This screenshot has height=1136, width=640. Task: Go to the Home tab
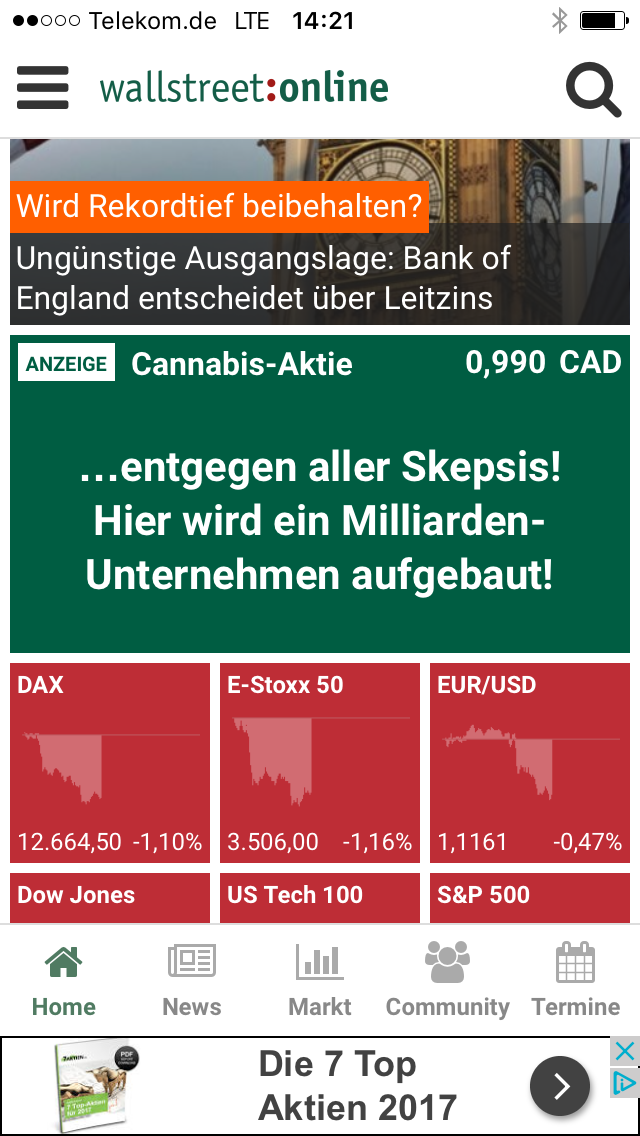pos(64,981)
